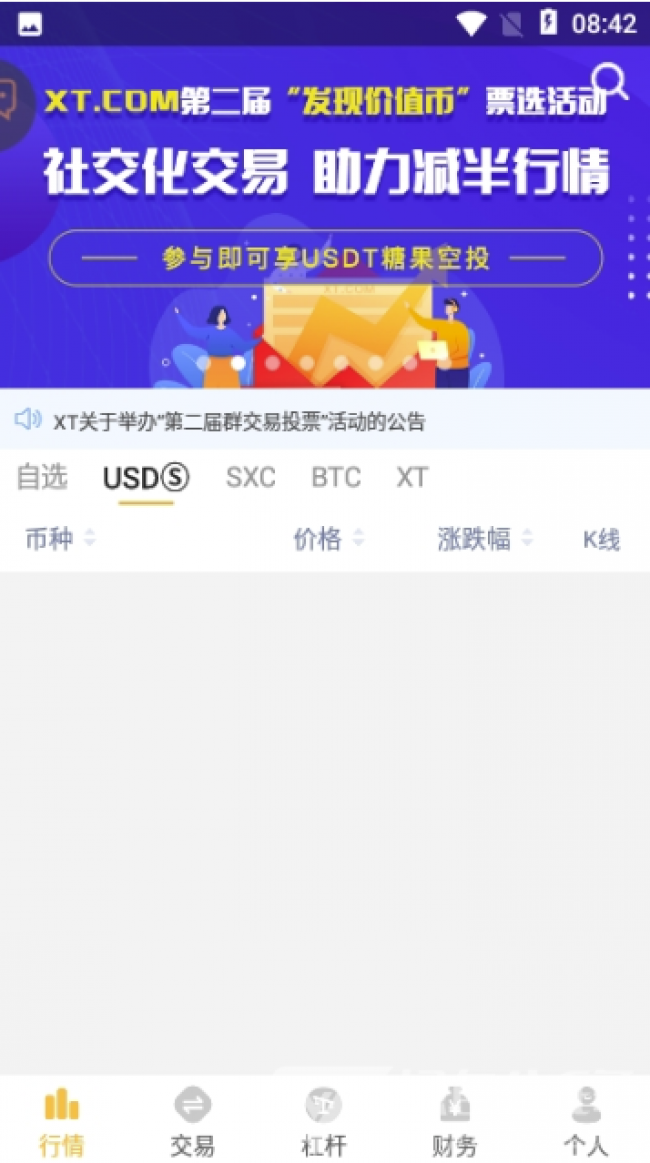Switch to the XT market tab
This screenshot has height=1163, width=650.
[x=411, y=477]
